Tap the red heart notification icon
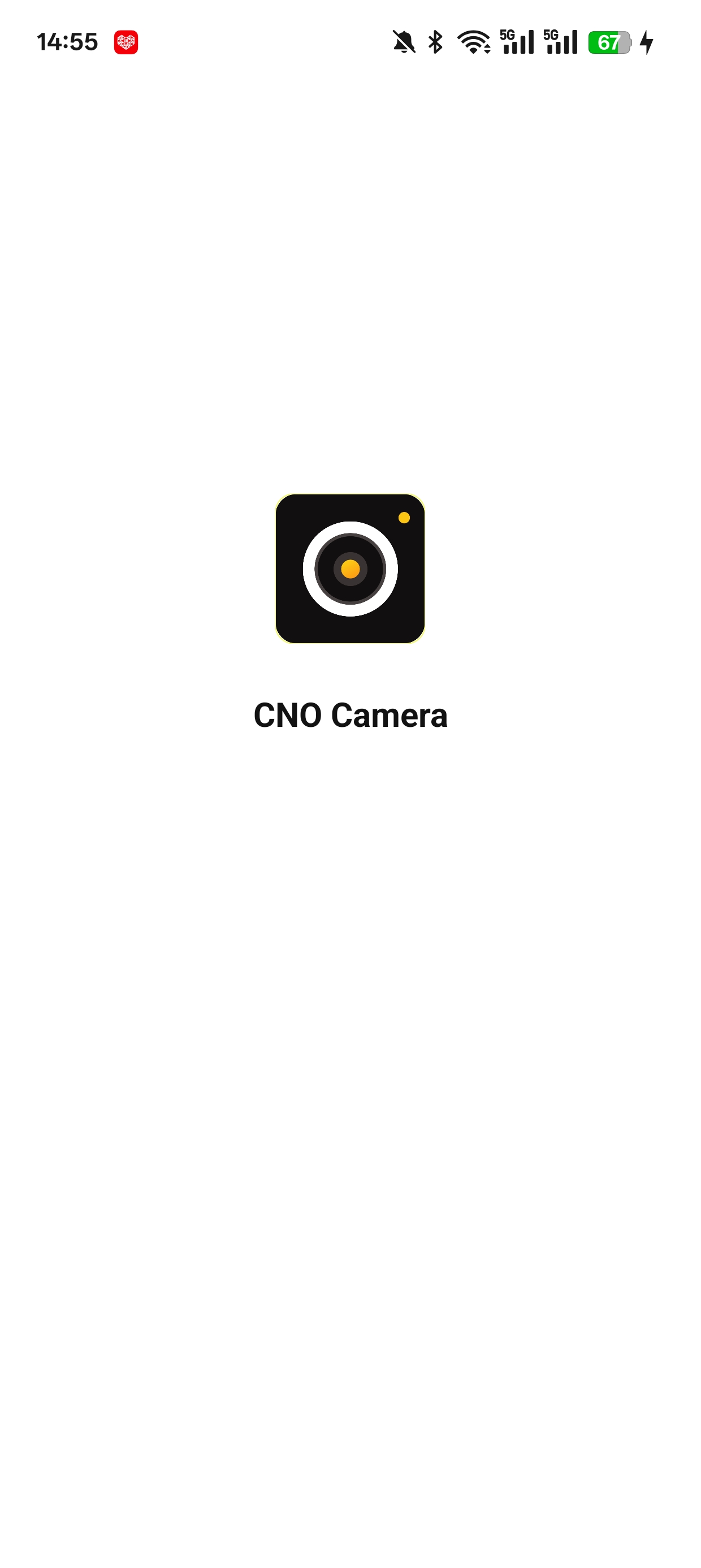This screenshot has height=1568, width=701. tap(125, 41)
